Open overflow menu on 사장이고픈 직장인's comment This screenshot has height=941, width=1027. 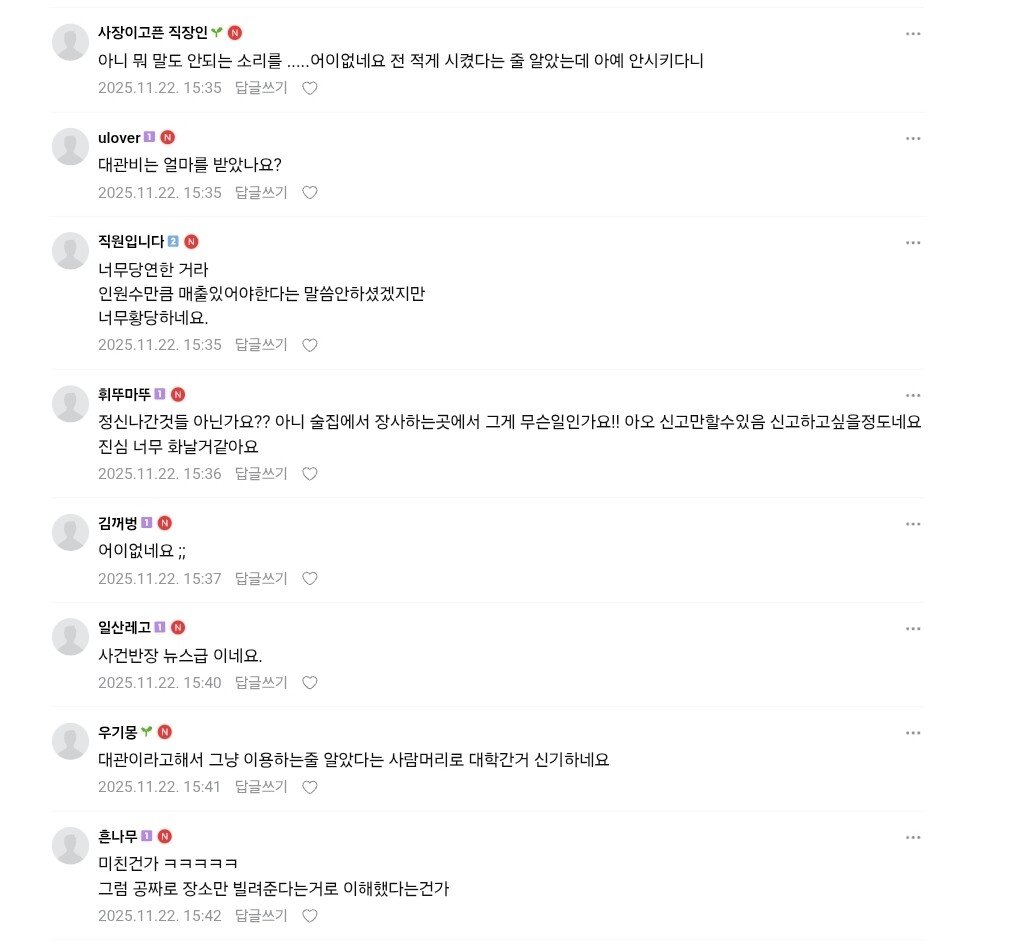[x=912, y=34]
